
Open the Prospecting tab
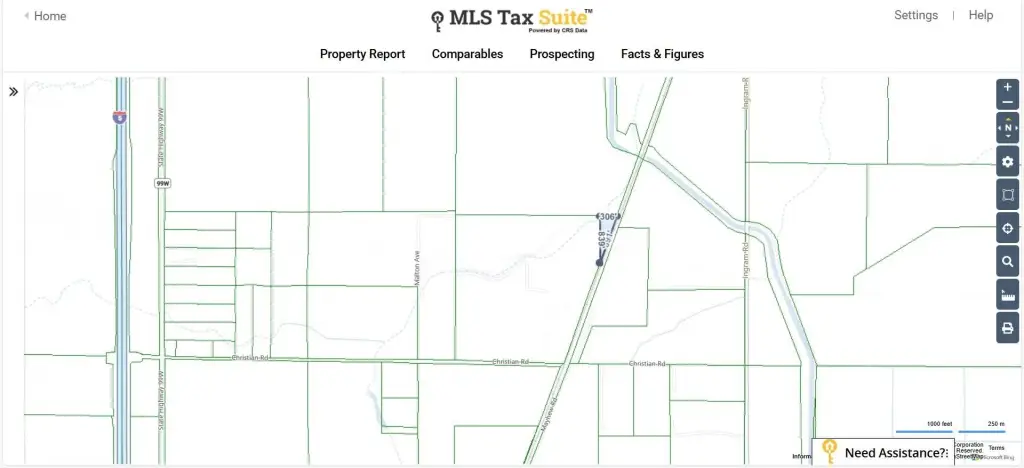point(562,54)
